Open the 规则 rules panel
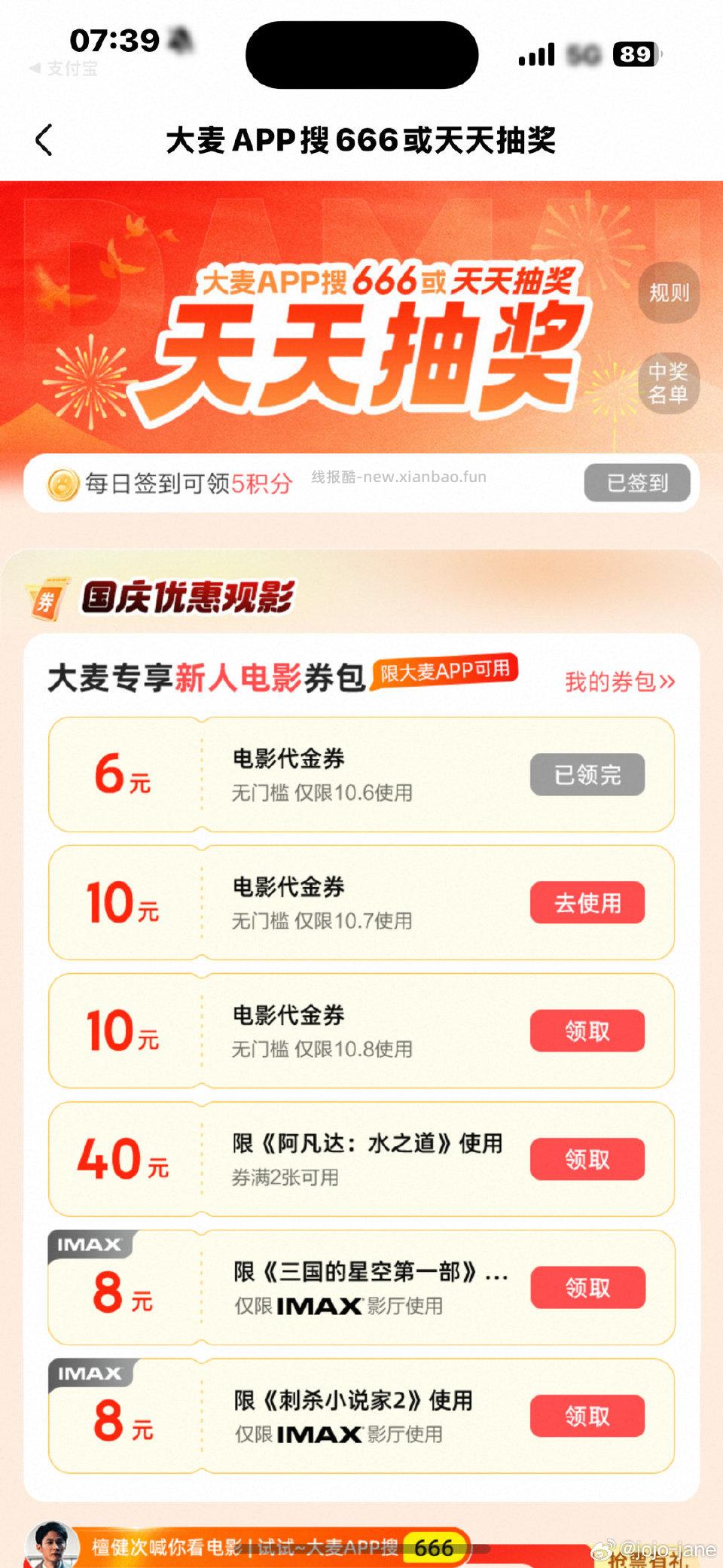 (x=667, y=293)
